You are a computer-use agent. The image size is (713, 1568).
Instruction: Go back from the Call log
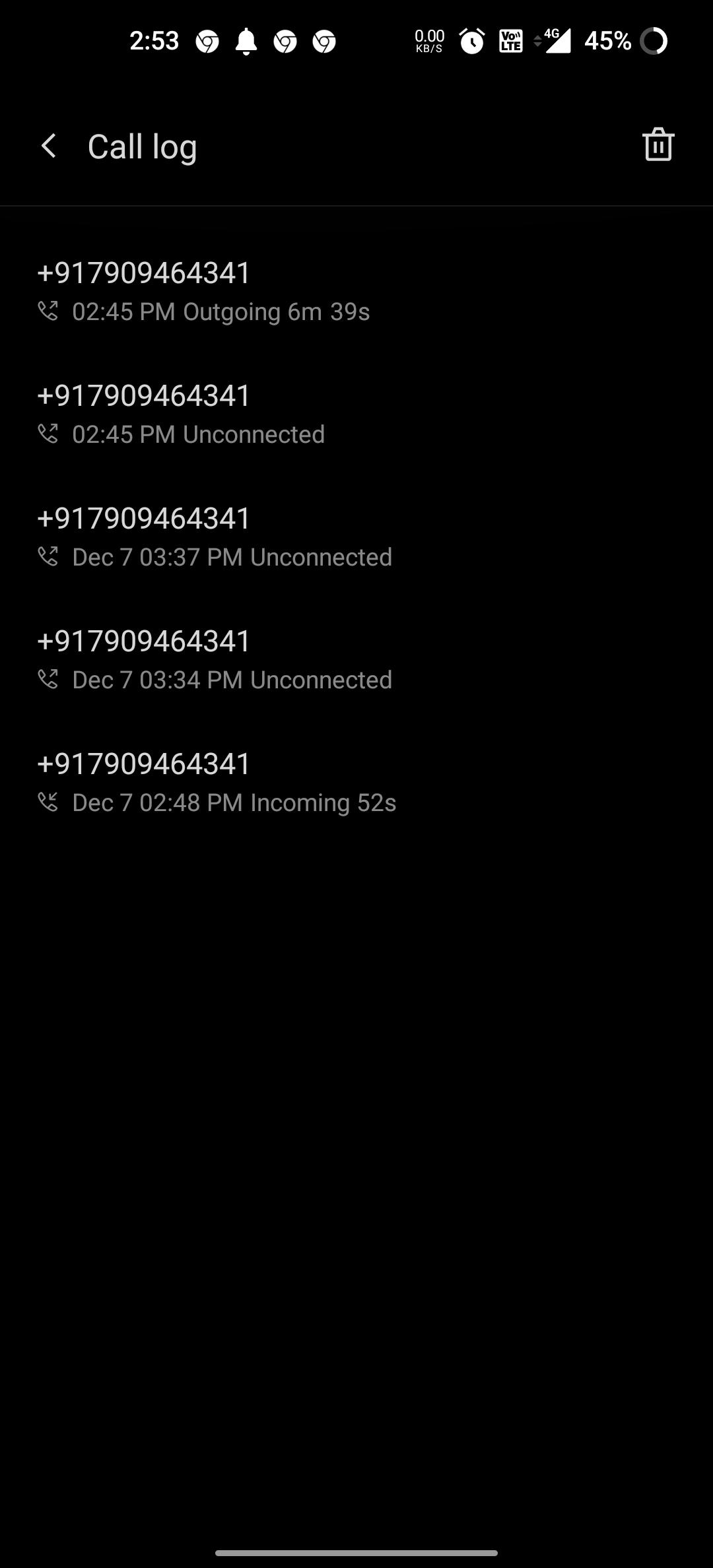pyautogui.click(x=49, y=146)
